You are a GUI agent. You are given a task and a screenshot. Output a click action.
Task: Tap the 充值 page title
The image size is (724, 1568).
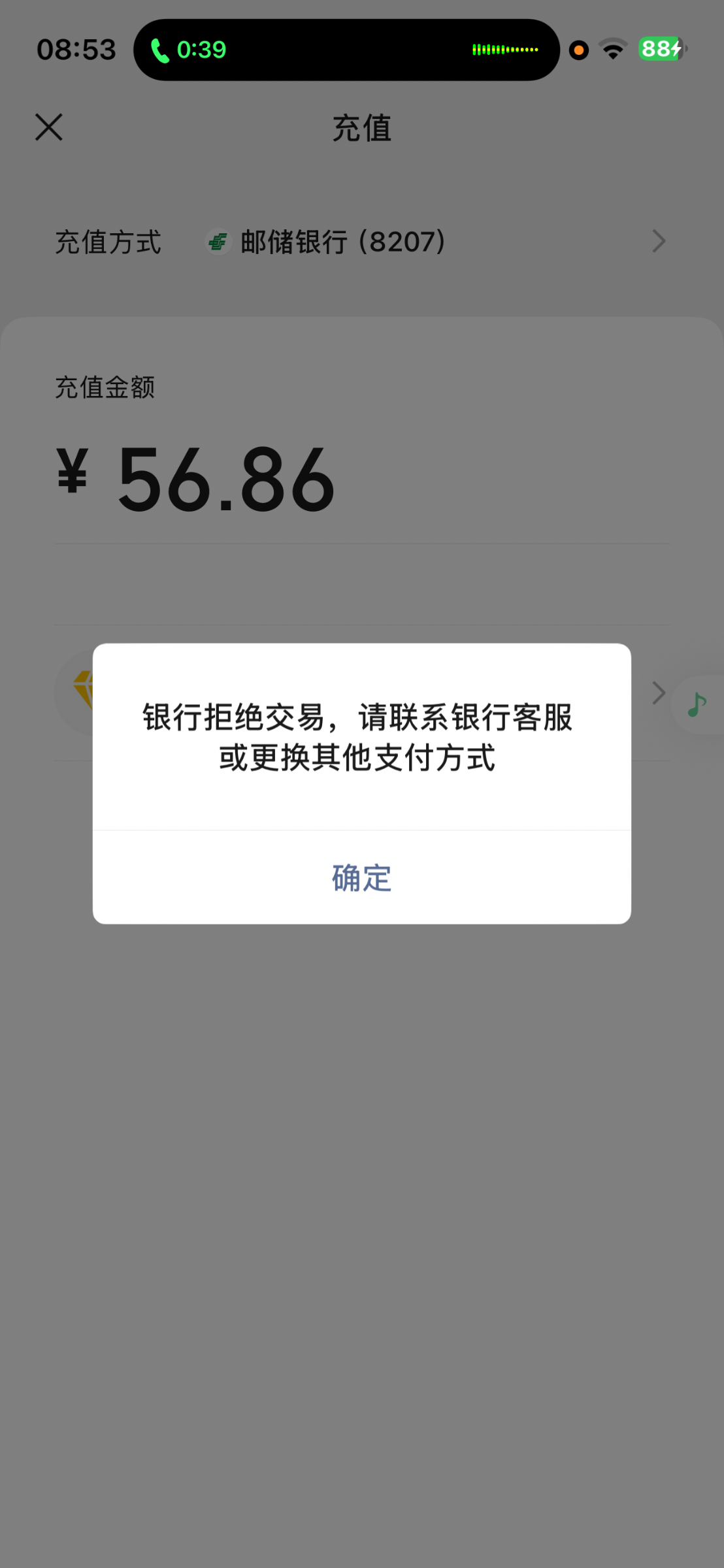(x=362, y=129)
